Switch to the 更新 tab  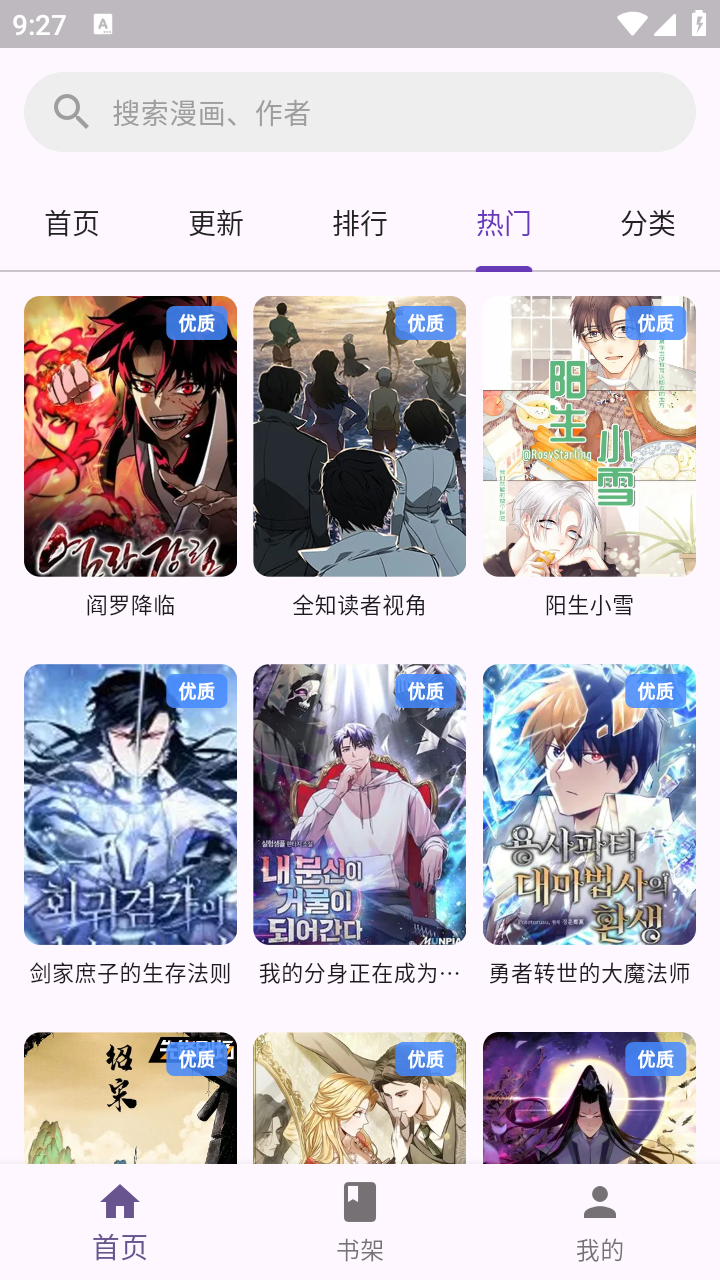pos(216,224)
